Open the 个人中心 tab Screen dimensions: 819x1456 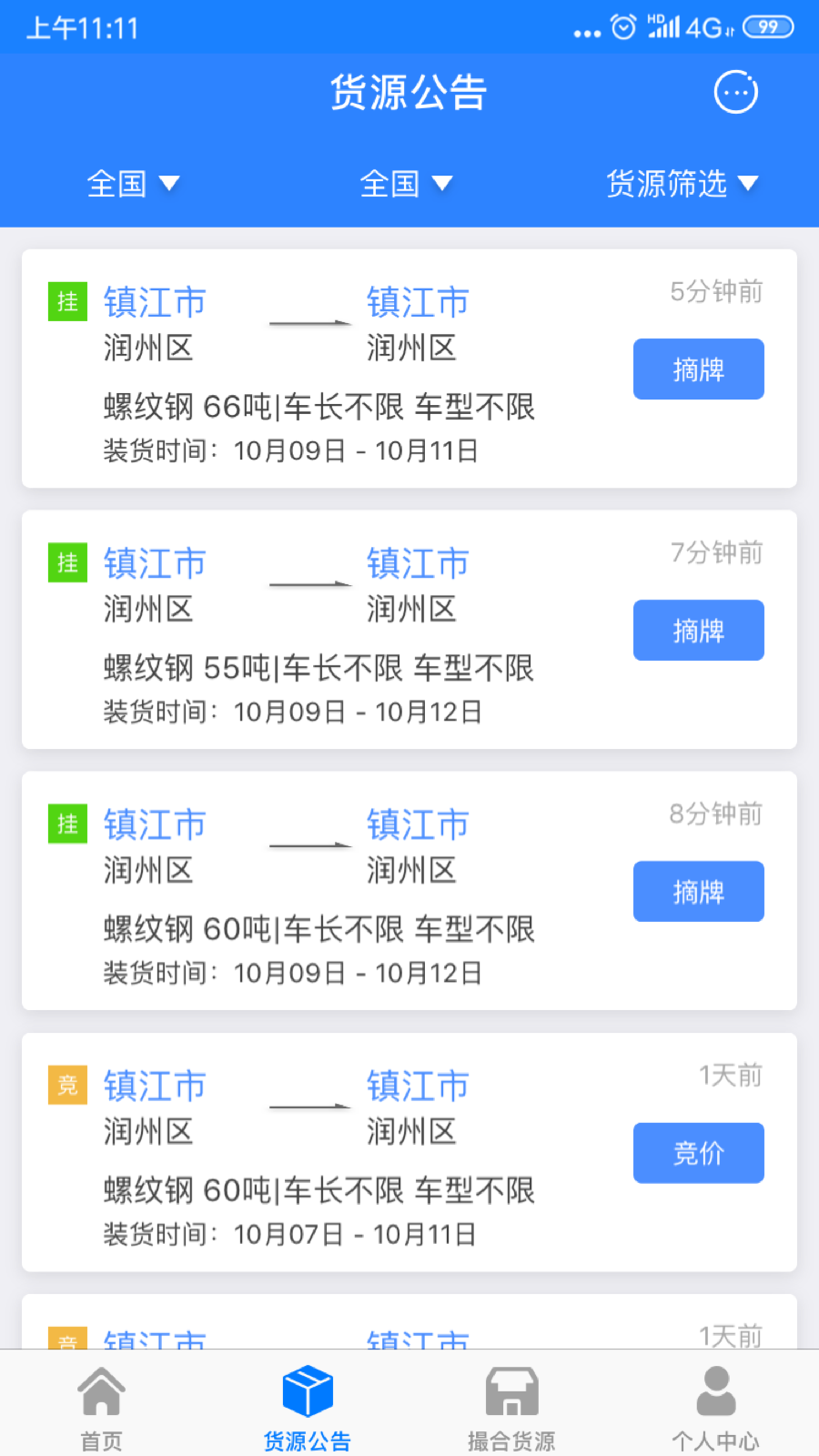[716, 1407]
